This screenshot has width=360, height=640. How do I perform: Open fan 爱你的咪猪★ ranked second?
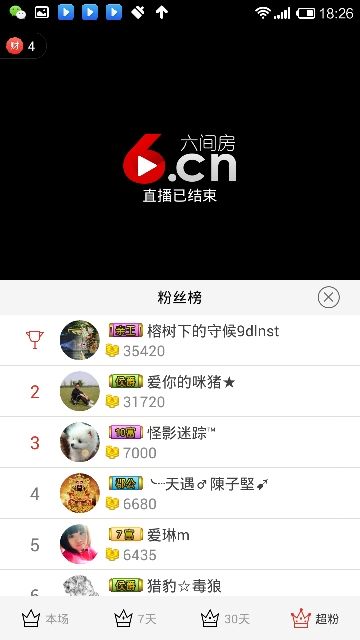click(x=180, y=391)
